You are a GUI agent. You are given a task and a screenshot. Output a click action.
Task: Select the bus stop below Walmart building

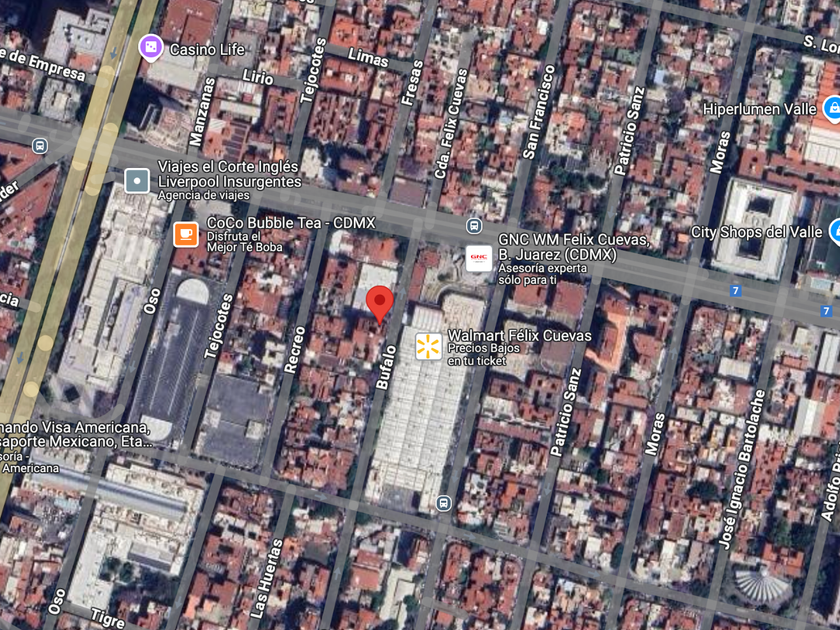click(x=443, y=504)
